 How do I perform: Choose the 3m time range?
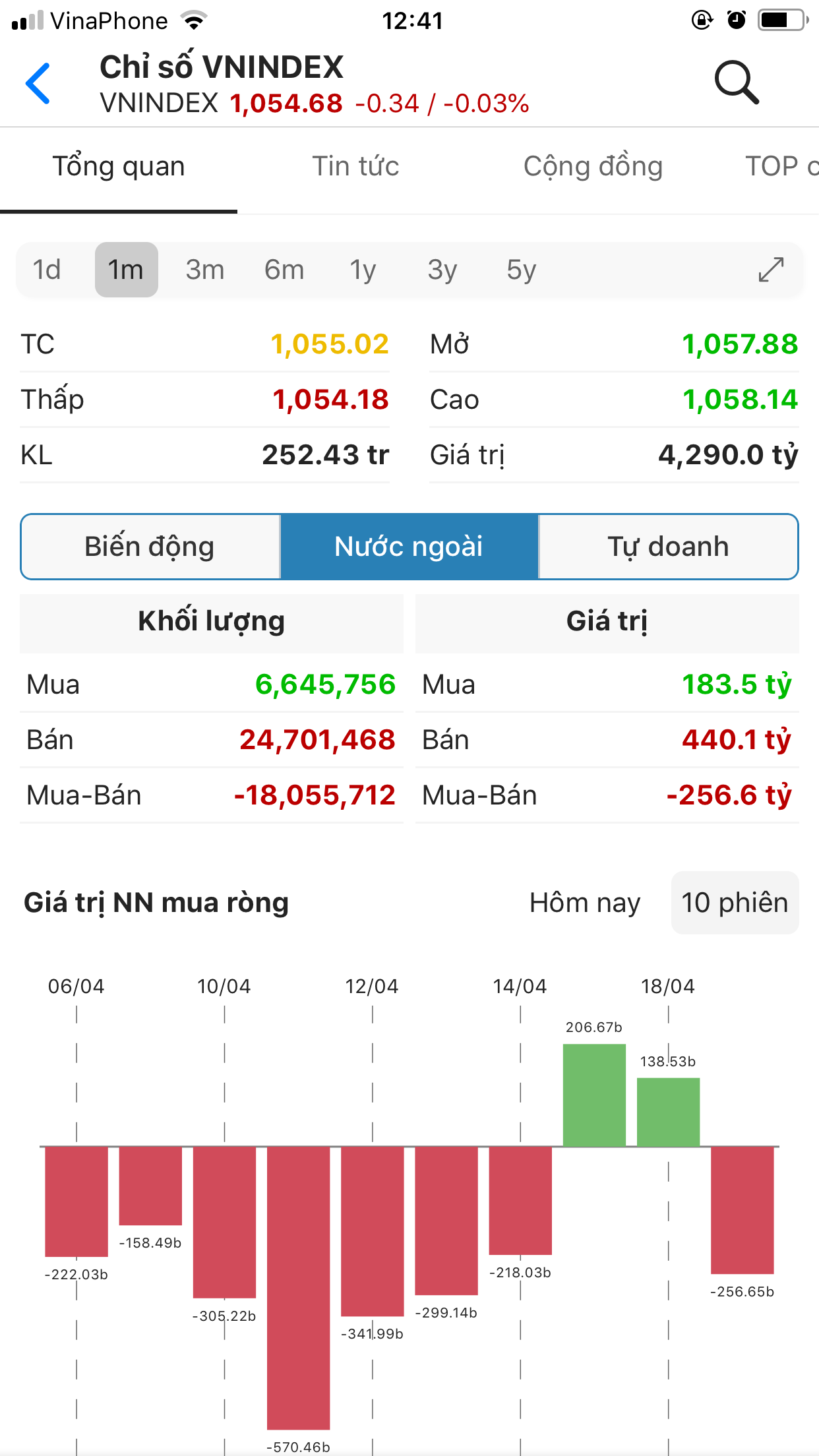[205, 270]
